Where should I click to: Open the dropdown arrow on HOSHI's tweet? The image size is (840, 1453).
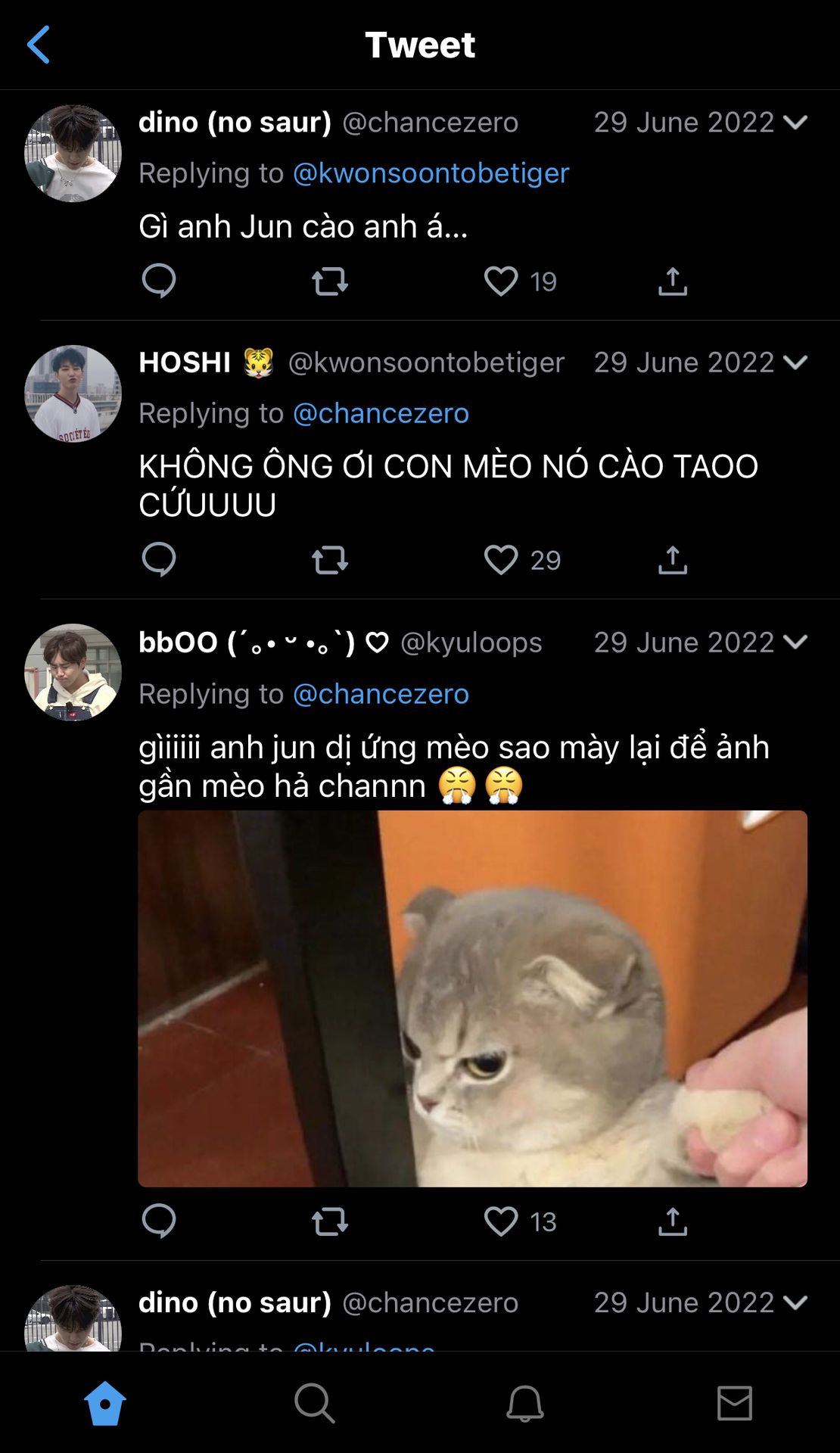click(795, 362)
